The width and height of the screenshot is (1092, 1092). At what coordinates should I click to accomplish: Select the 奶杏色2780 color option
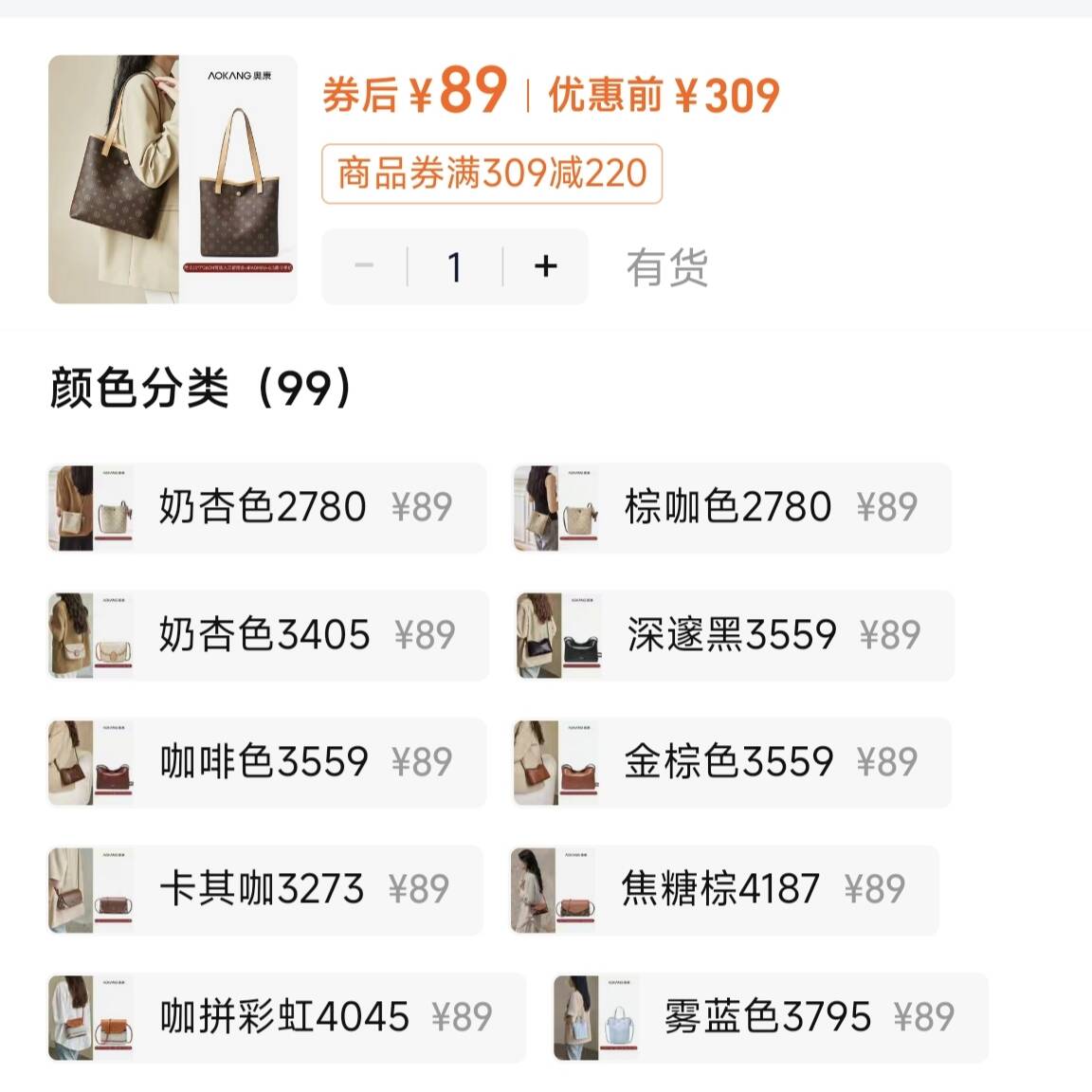(266, 507)
